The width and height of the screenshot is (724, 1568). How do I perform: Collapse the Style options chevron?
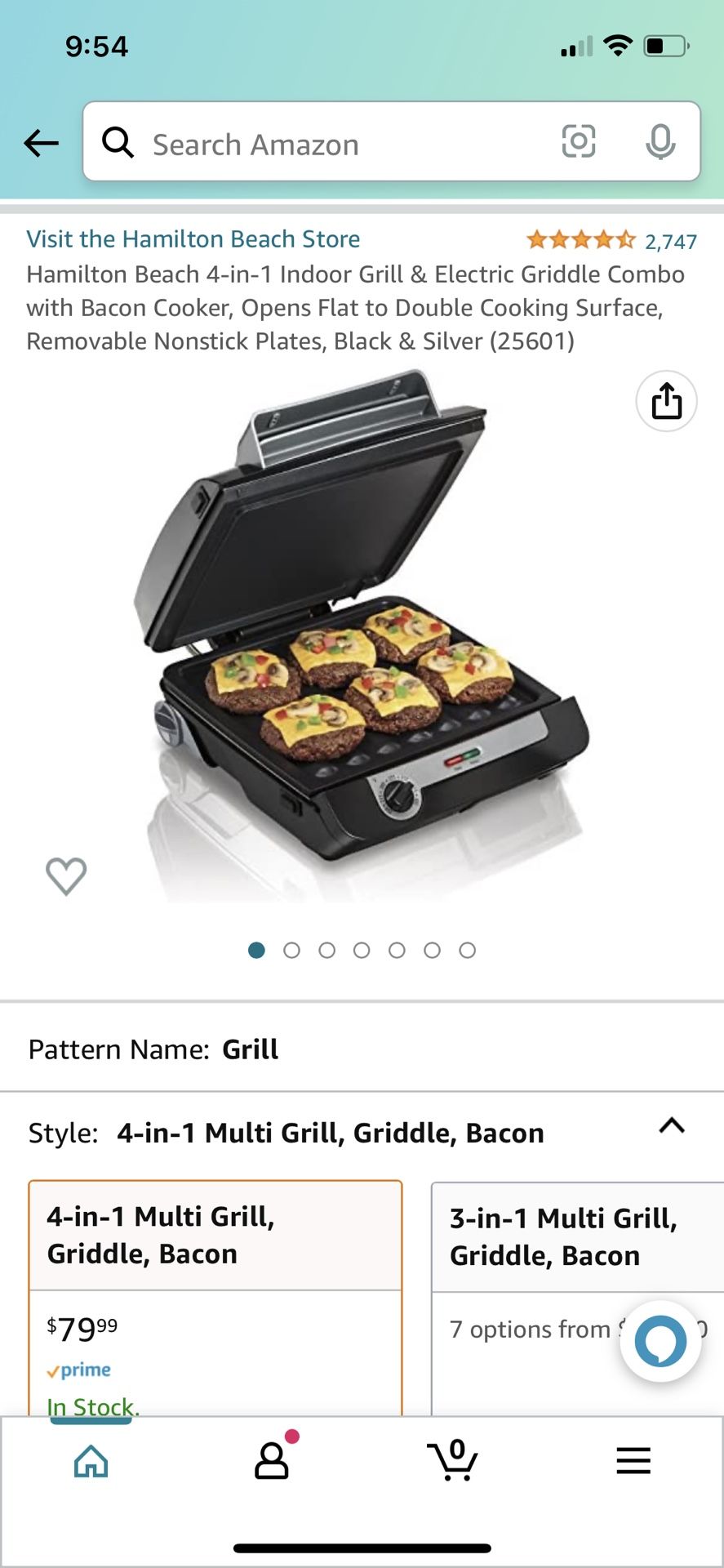click(x=671, y=1126)
